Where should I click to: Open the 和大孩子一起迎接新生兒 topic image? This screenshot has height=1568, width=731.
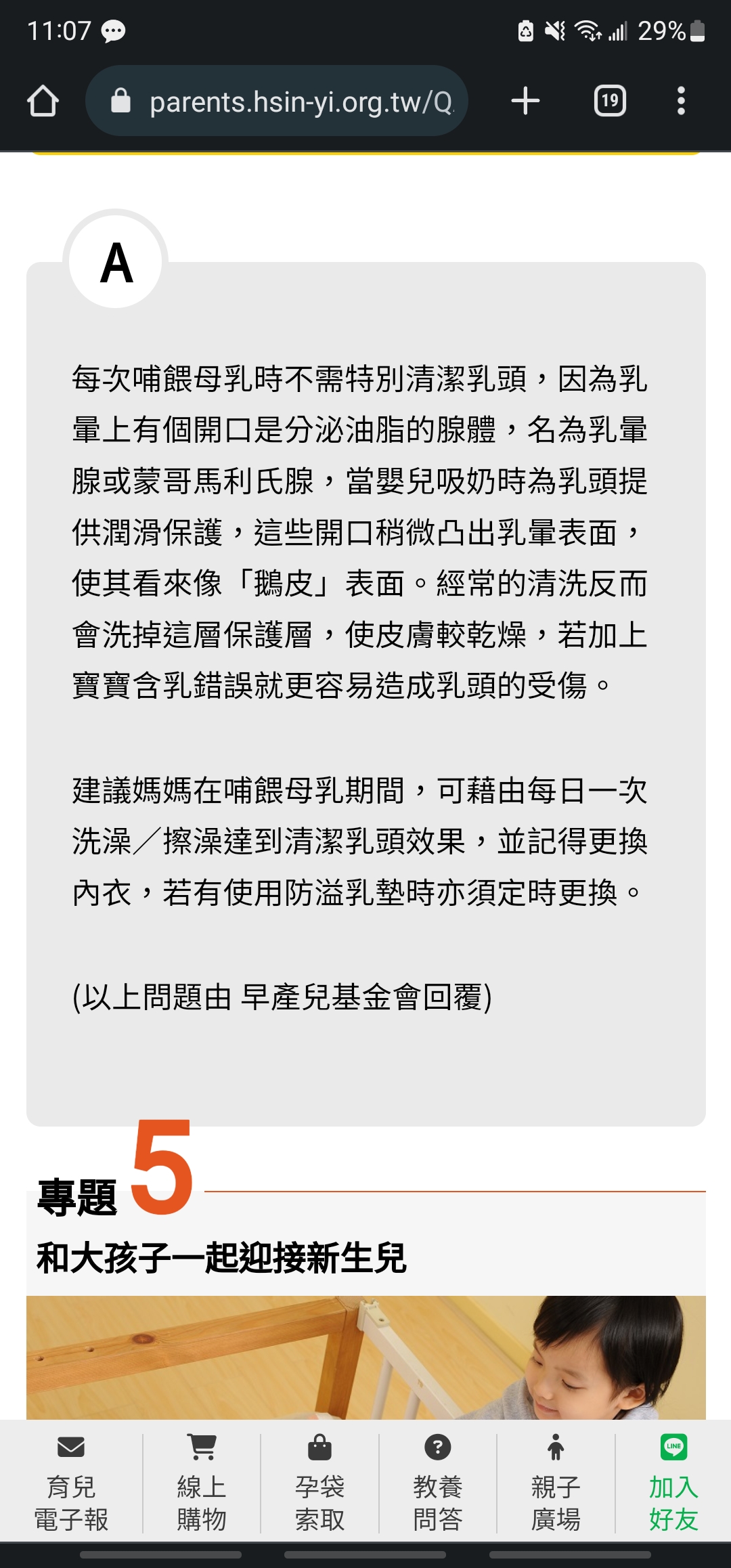pos(365,1357)
